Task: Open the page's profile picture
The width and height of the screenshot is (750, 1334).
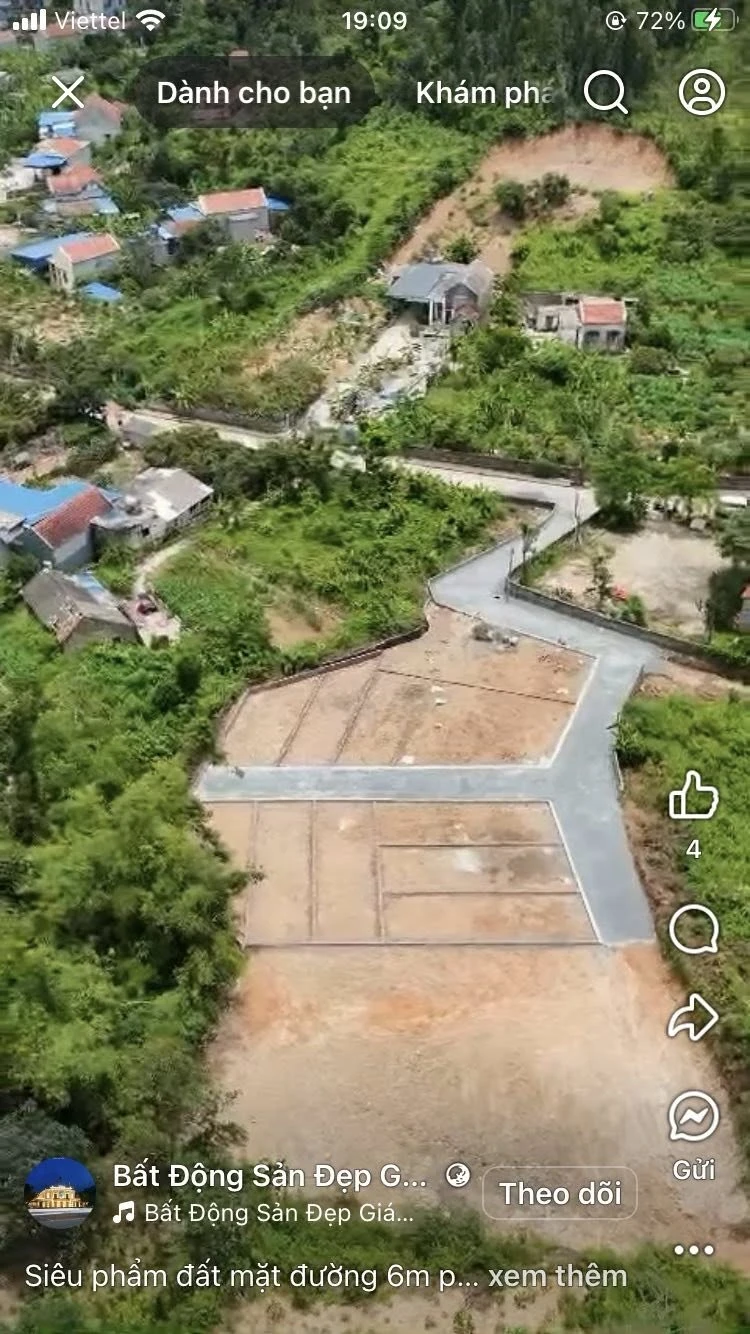Action: coord(60,1193)
